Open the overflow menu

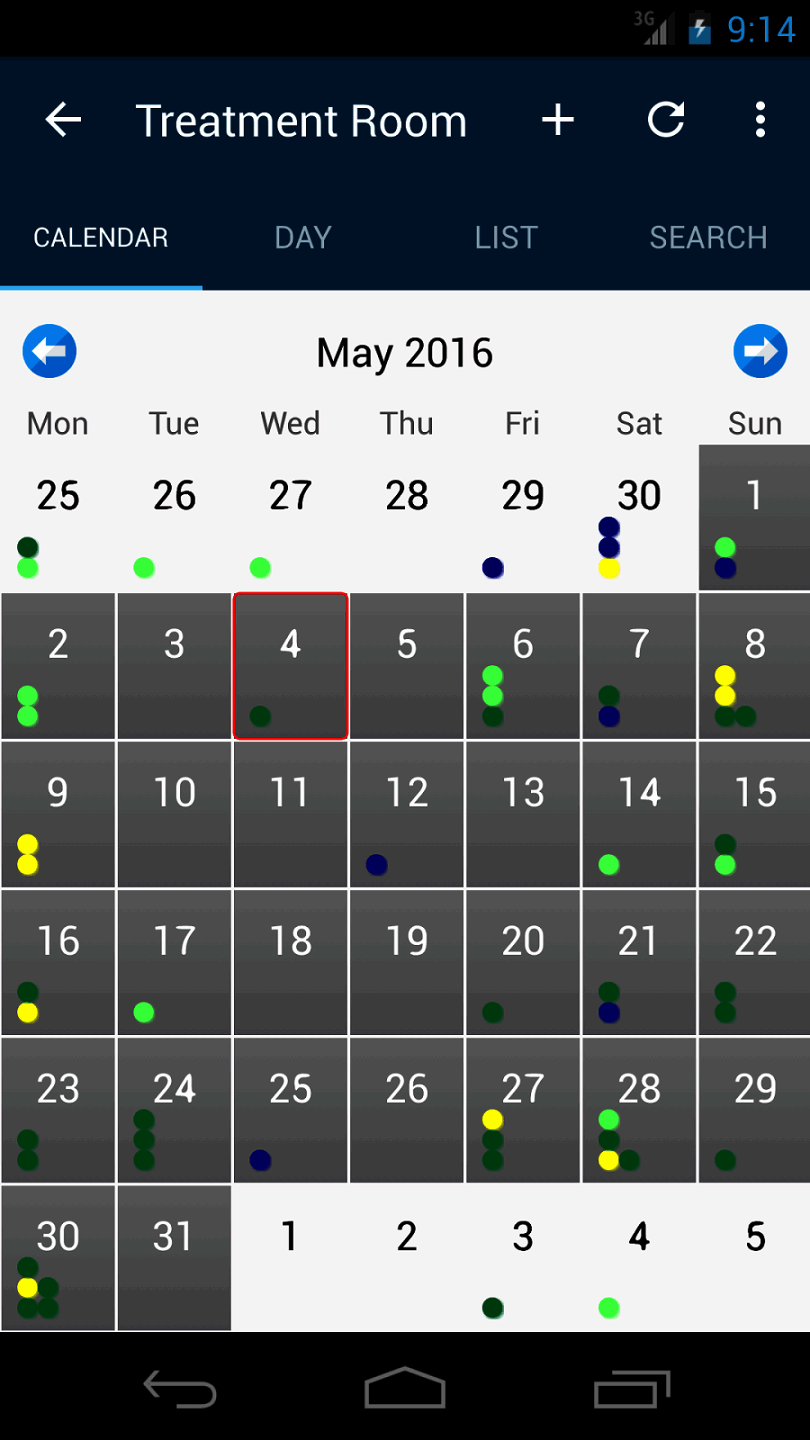[760, 121]
